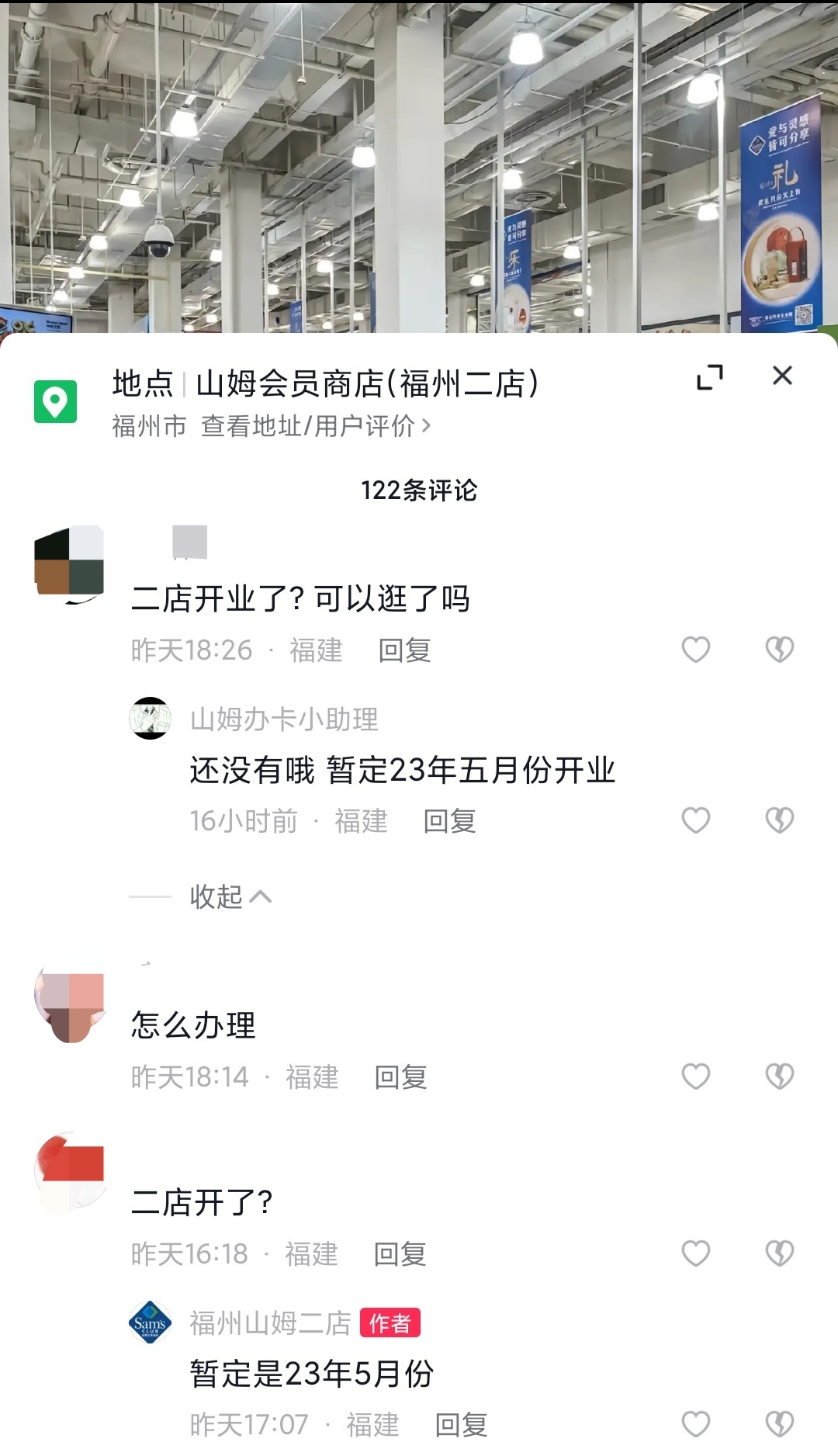Dislike the comment 二店开业了?可以逛了吗

[x=779, y=650]
